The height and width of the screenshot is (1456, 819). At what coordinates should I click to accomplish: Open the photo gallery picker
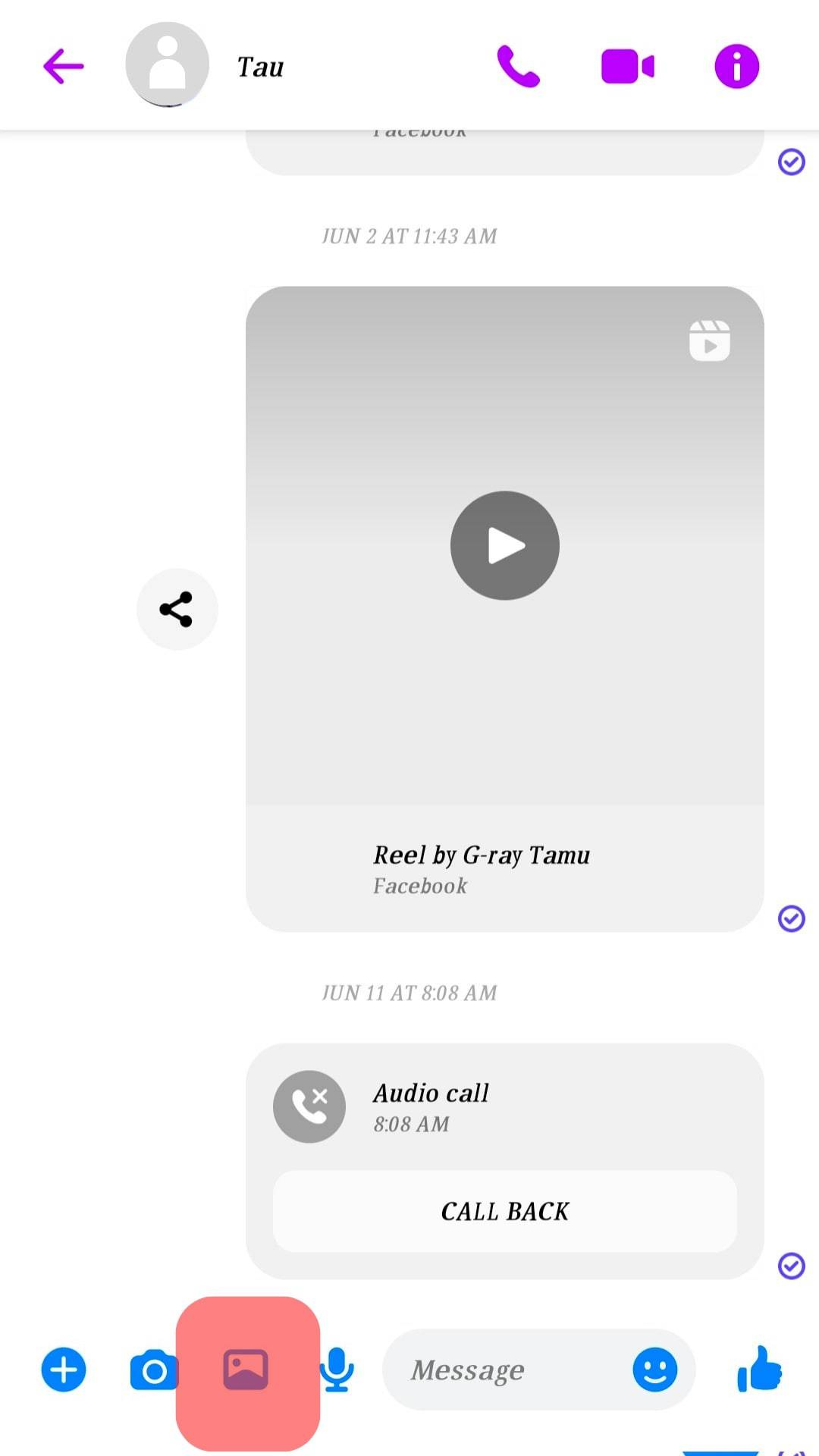point(246,1370)
